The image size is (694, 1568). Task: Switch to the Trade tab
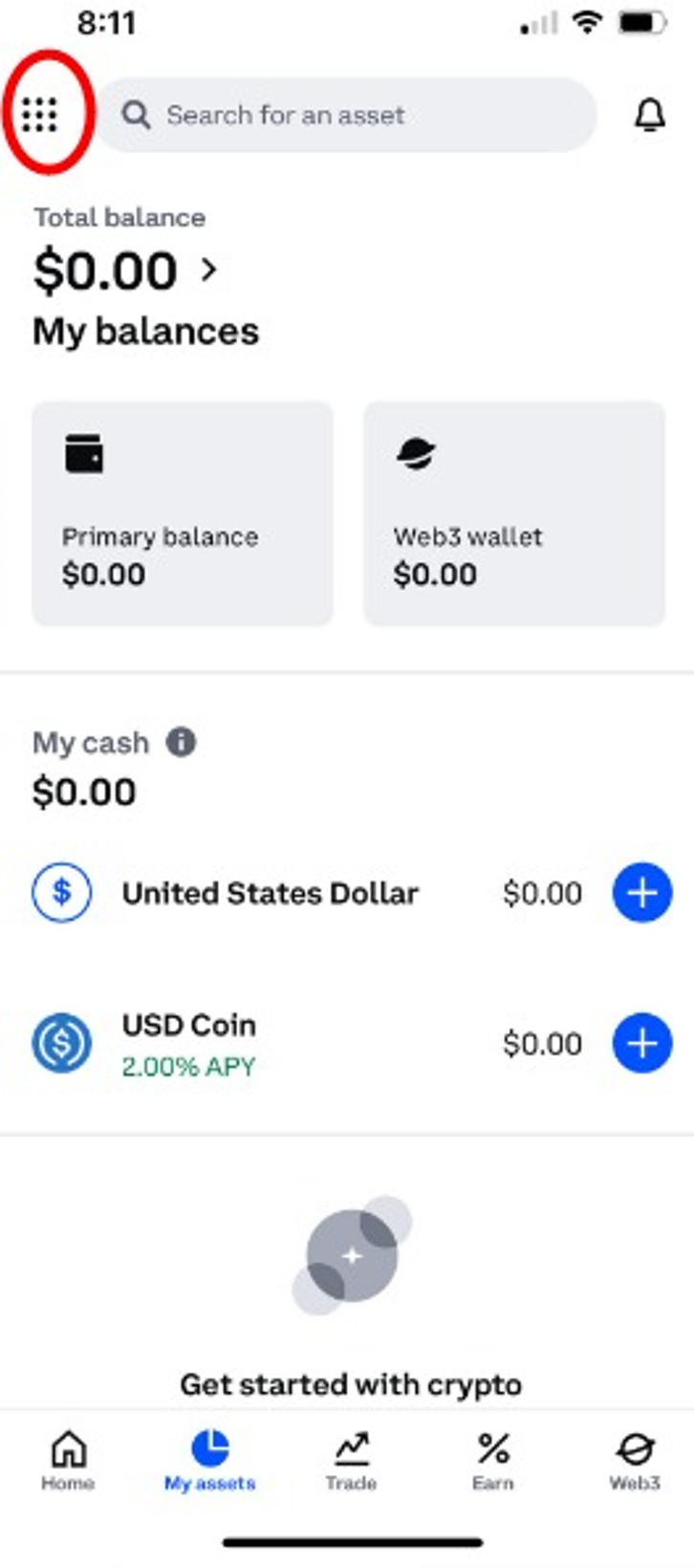tap(351, 1461)
